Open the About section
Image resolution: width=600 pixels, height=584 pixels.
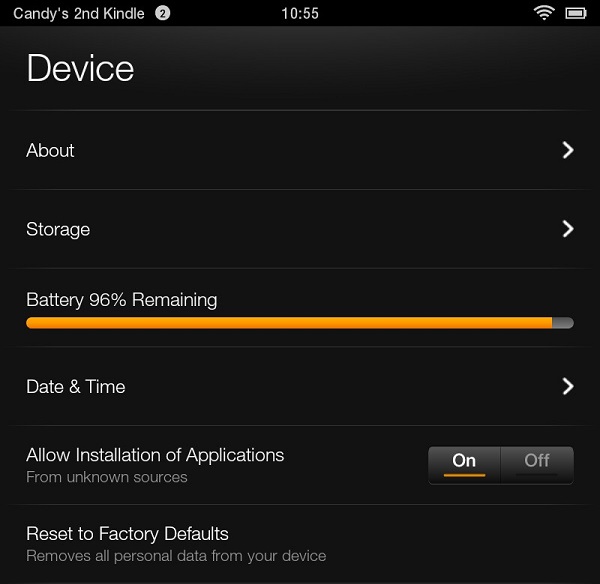point(300,150)
